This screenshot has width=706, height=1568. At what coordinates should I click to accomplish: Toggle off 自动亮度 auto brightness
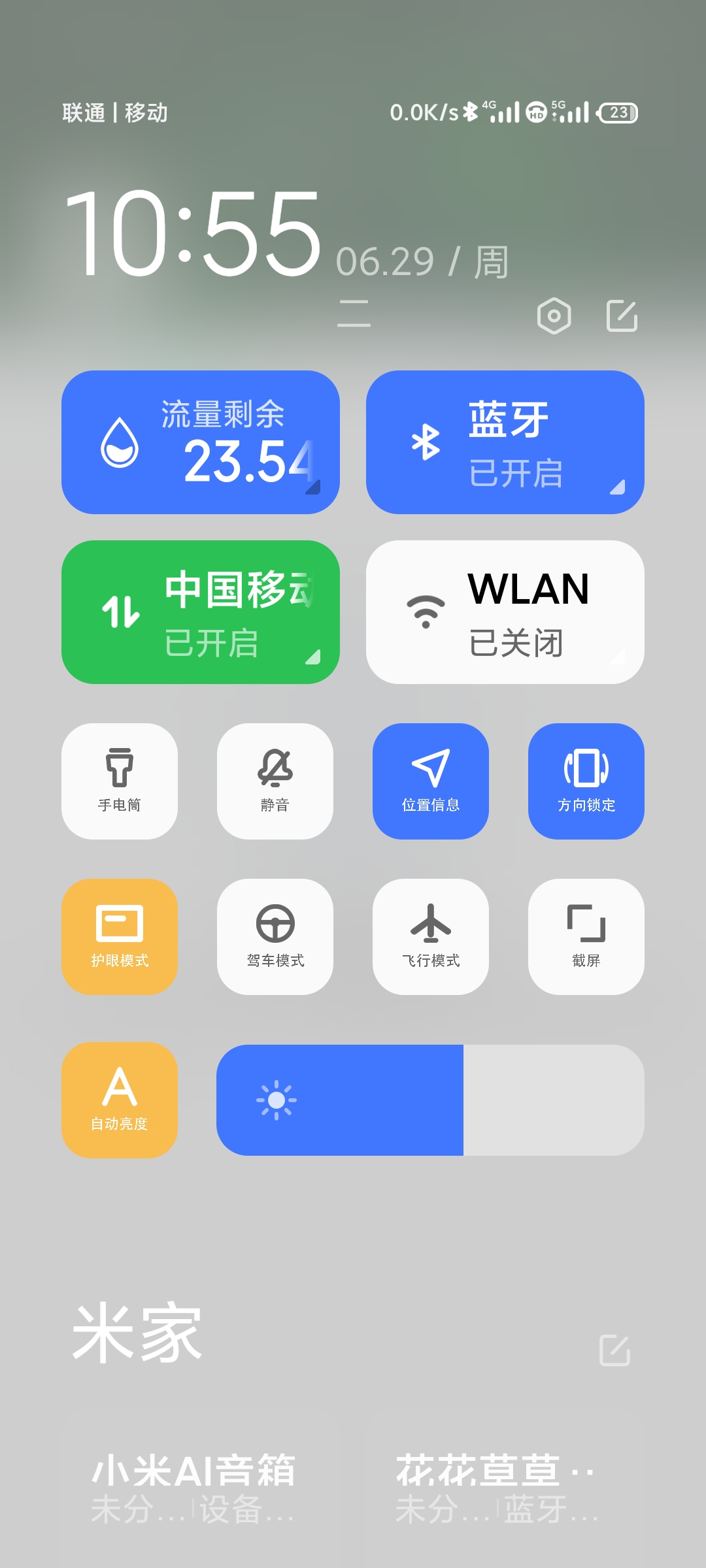[120, 1100]
